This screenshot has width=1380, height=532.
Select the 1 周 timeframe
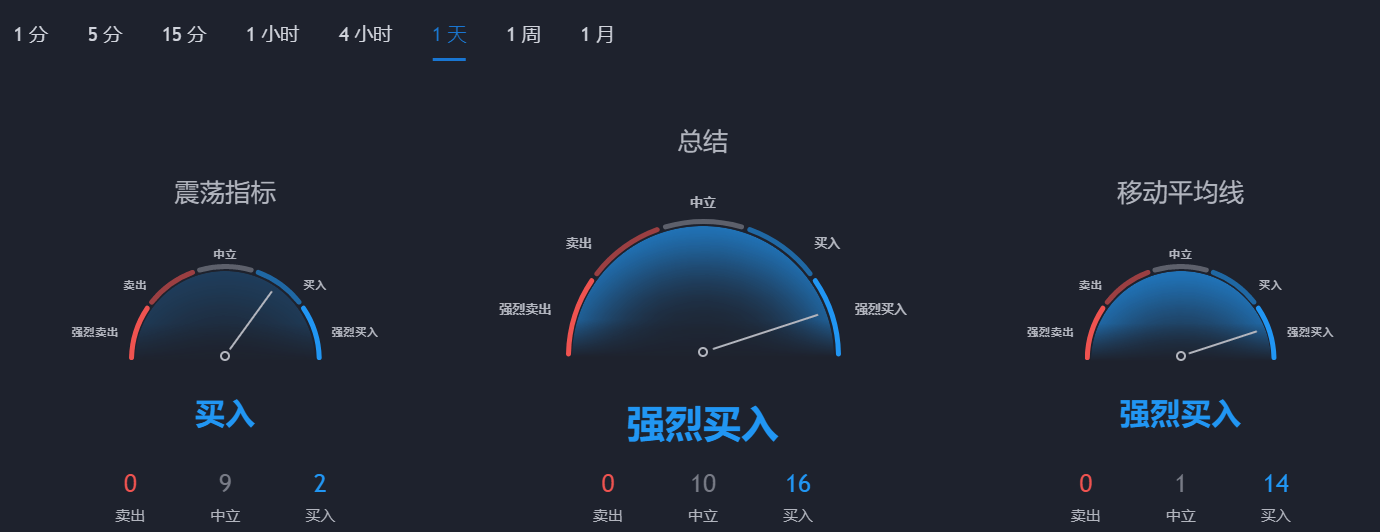pos(524,35)
